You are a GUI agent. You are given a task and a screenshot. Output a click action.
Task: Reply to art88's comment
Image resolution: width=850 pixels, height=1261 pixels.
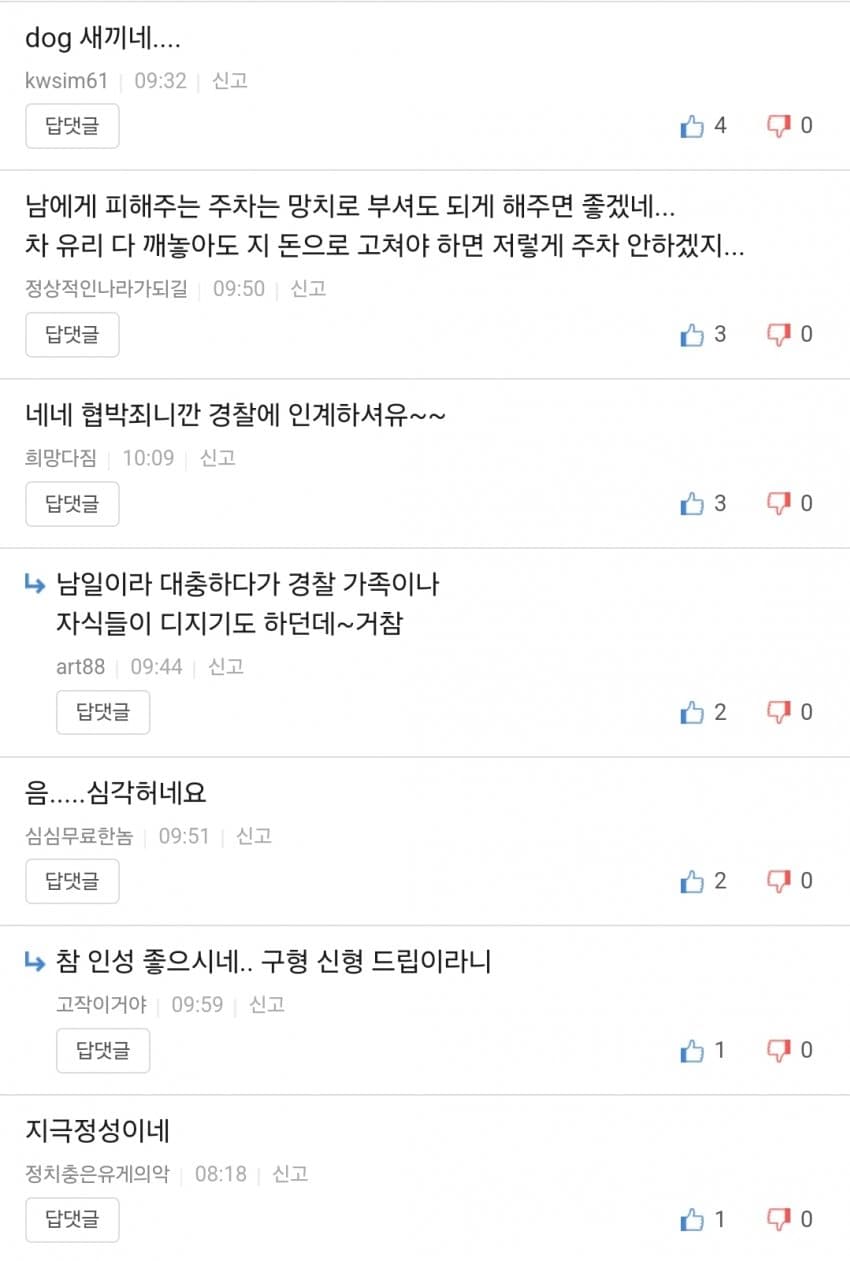(103, 713)
